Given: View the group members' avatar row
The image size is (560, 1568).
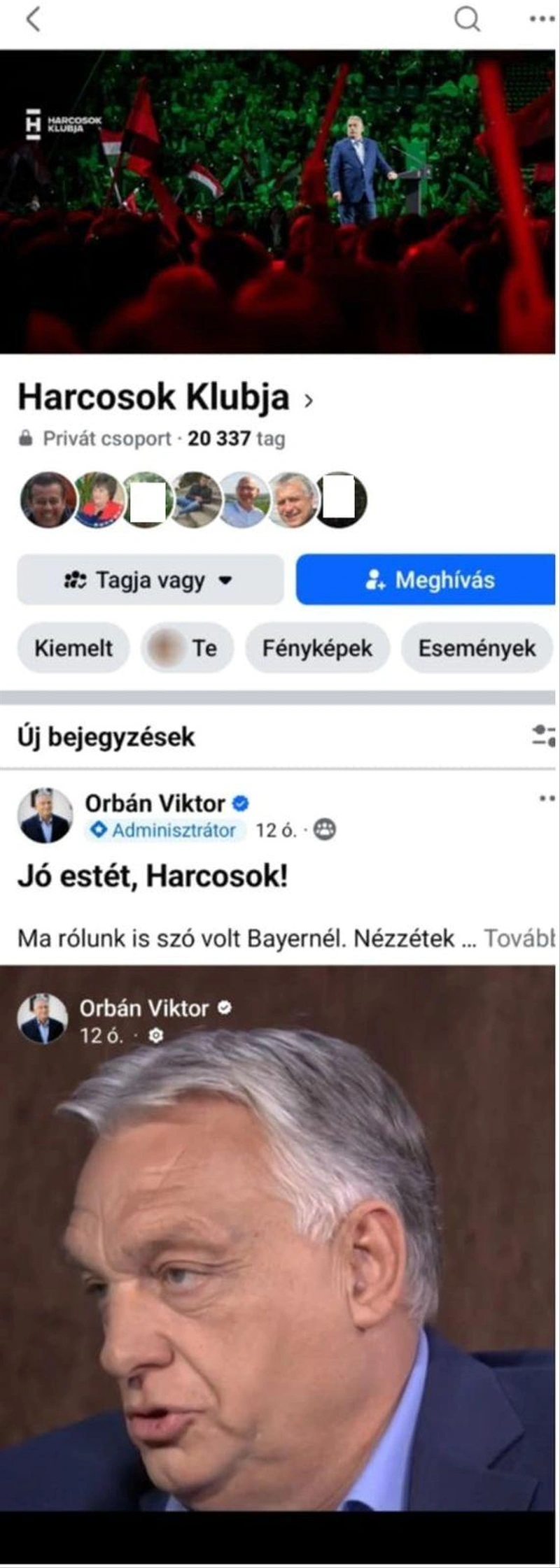Looking at the screenshot, I should 193,500.
